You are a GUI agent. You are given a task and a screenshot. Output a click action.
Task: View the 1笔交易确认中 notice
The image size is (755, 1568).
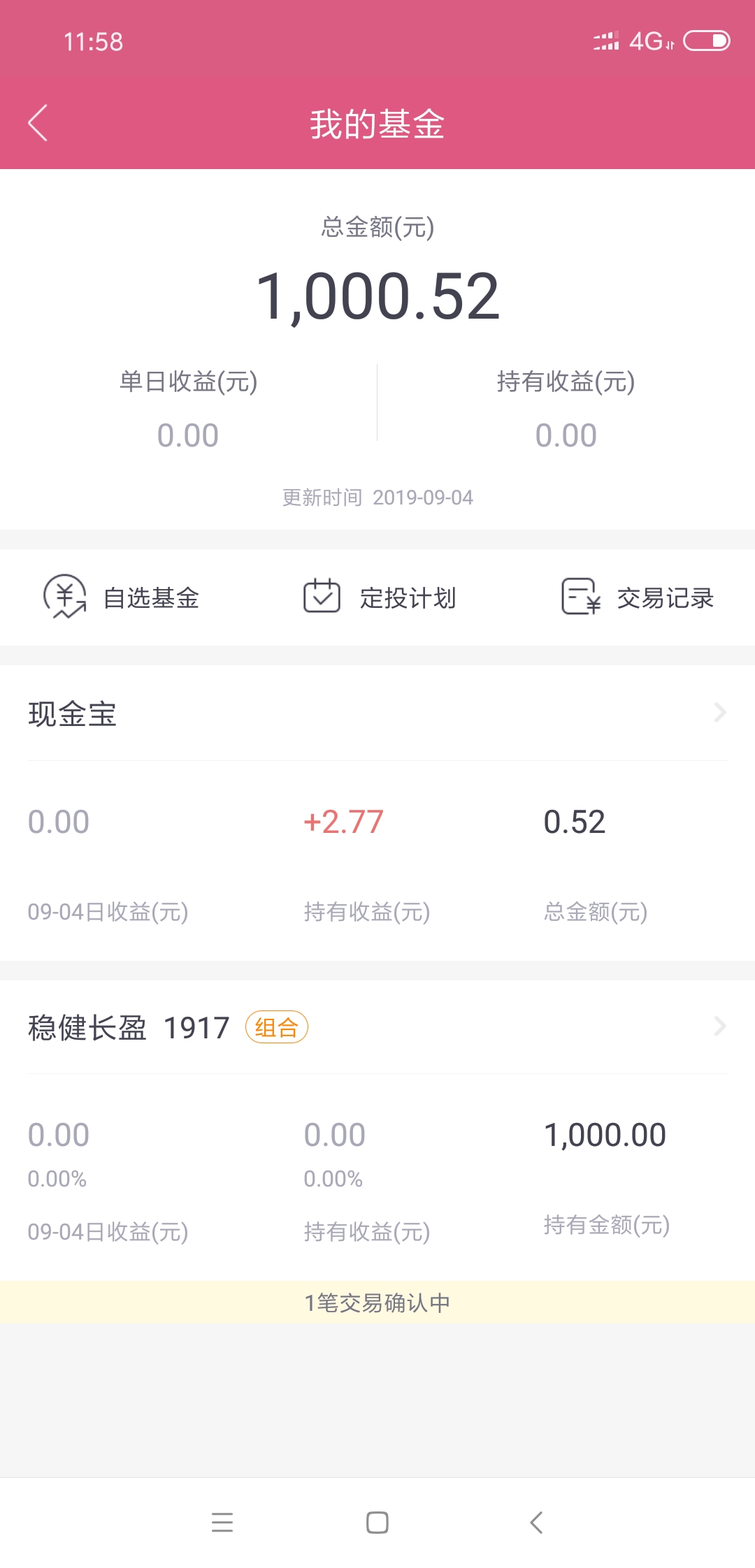click(377, 1302)
